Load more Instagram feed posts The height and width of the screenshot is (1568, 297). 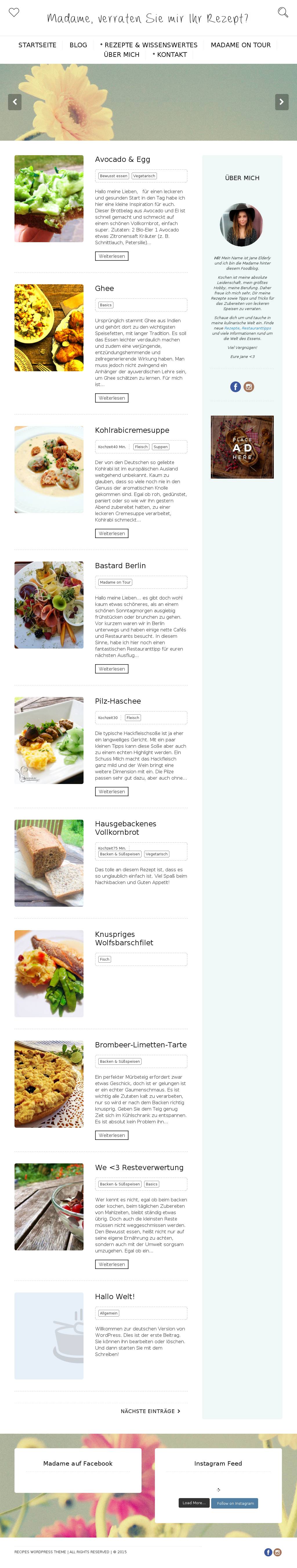[193, 1503]
